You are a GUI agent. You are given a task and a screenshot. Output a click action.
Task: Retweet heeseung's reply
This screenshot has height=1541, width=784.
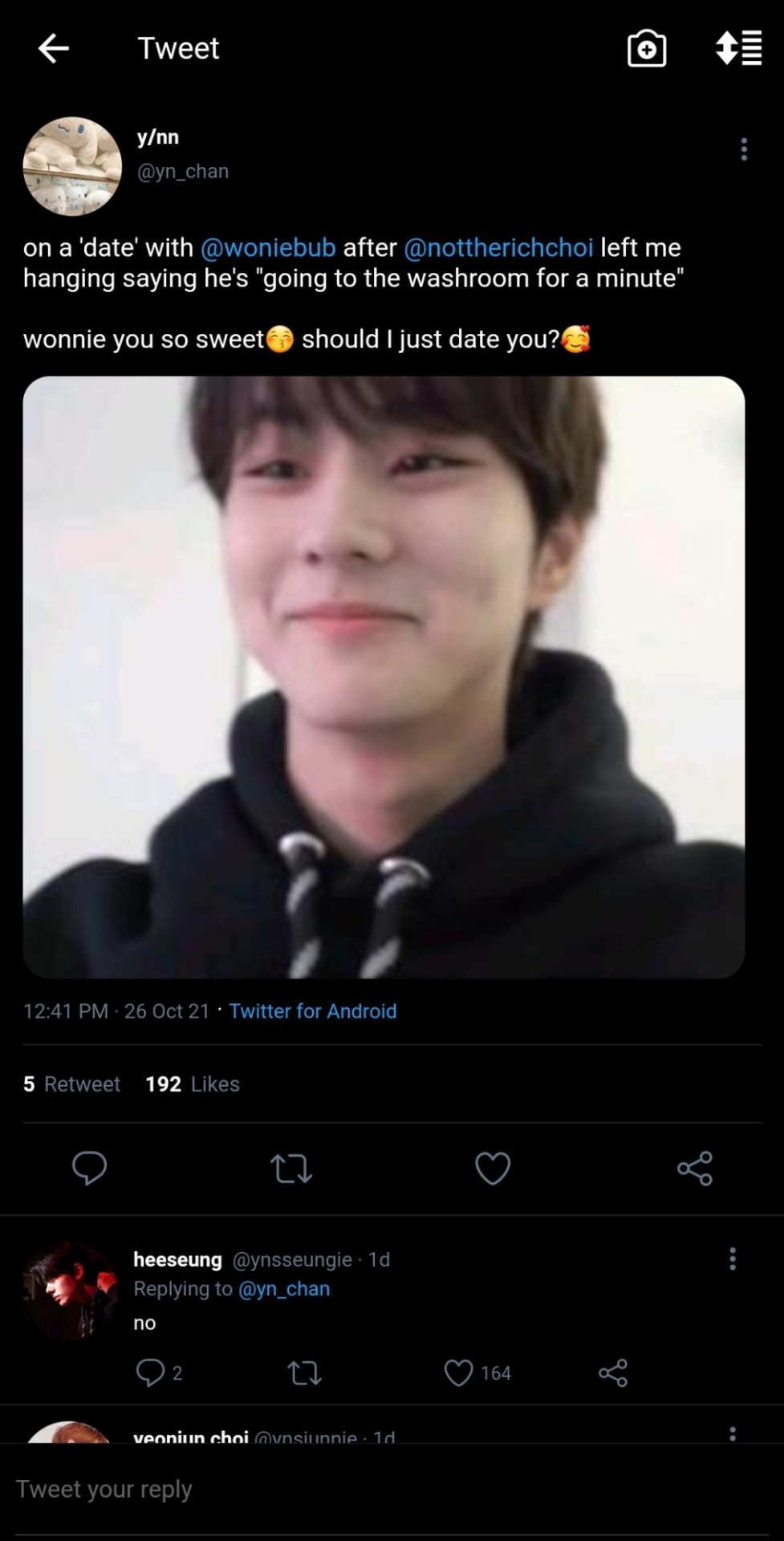tap(305, 1372)
